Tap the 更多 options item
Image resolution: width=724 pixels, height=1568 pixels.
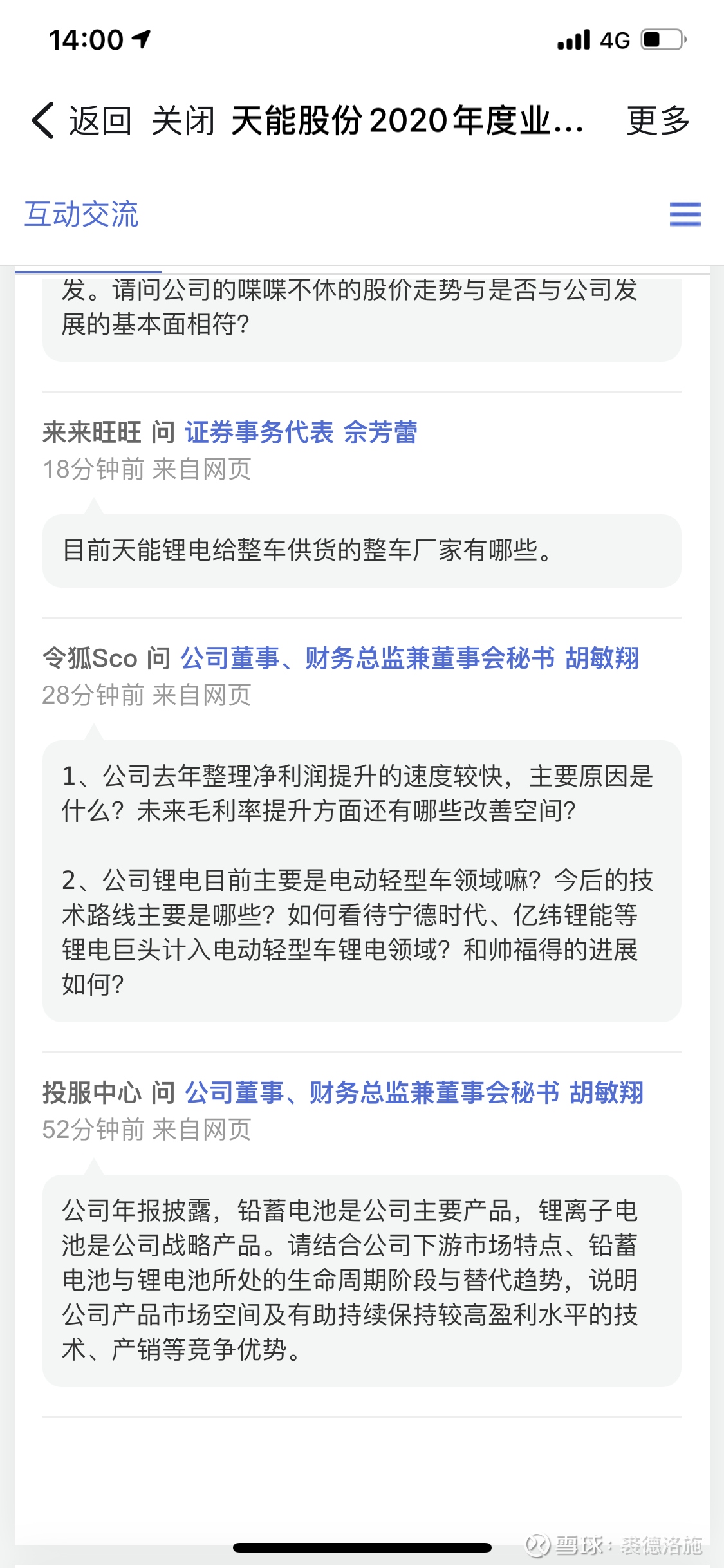pos(655,122)
